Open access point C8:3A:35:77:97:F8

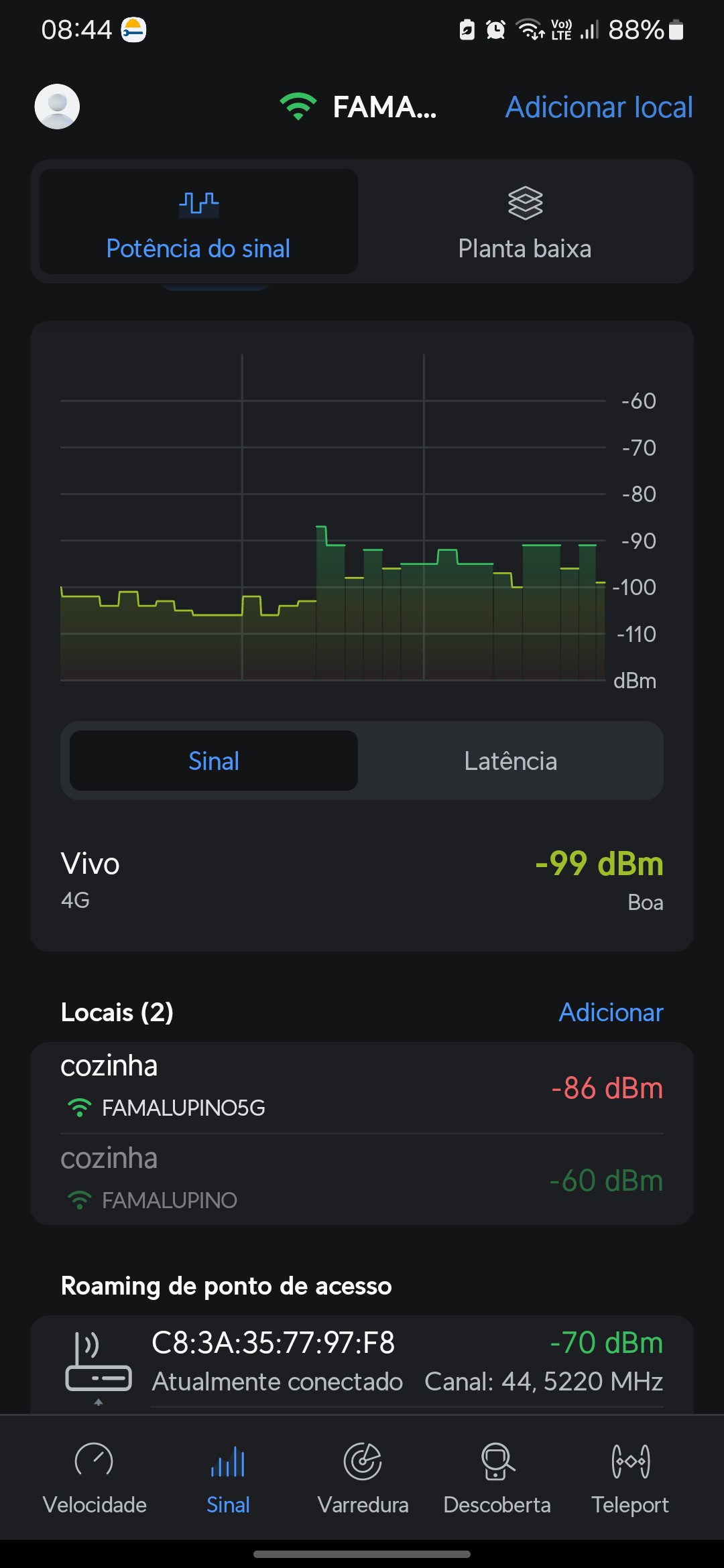[362, 1362]
